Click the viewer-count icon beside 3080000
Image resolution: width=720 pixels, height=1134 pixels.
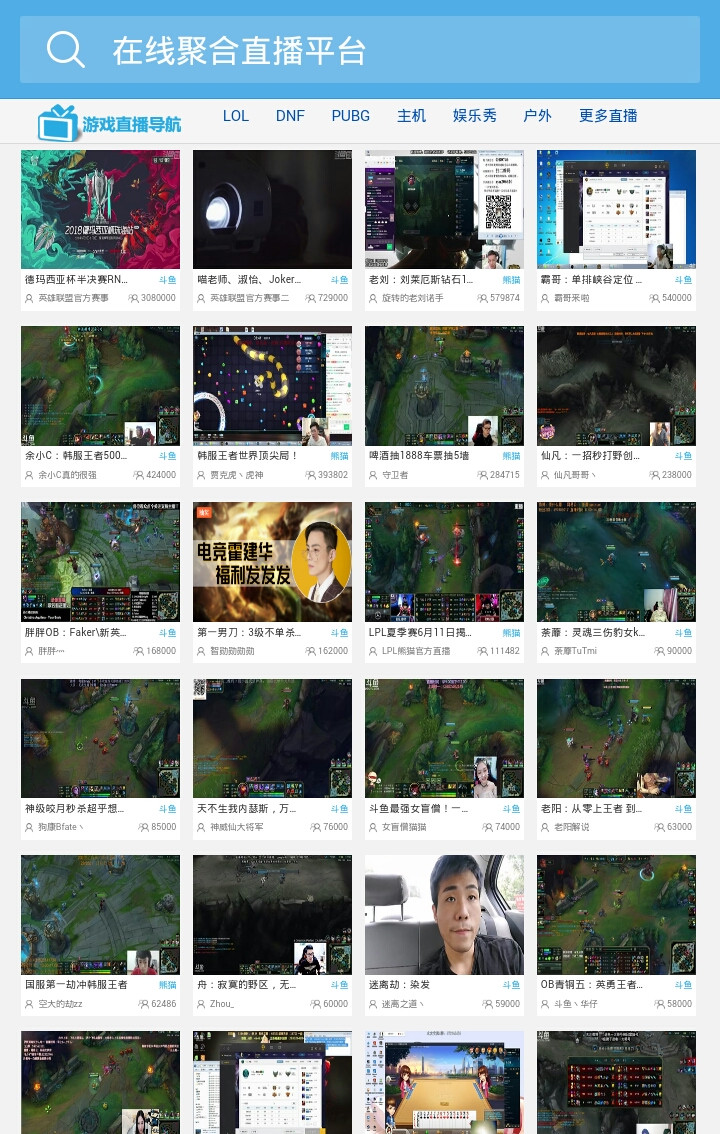[x=135, y=297]
